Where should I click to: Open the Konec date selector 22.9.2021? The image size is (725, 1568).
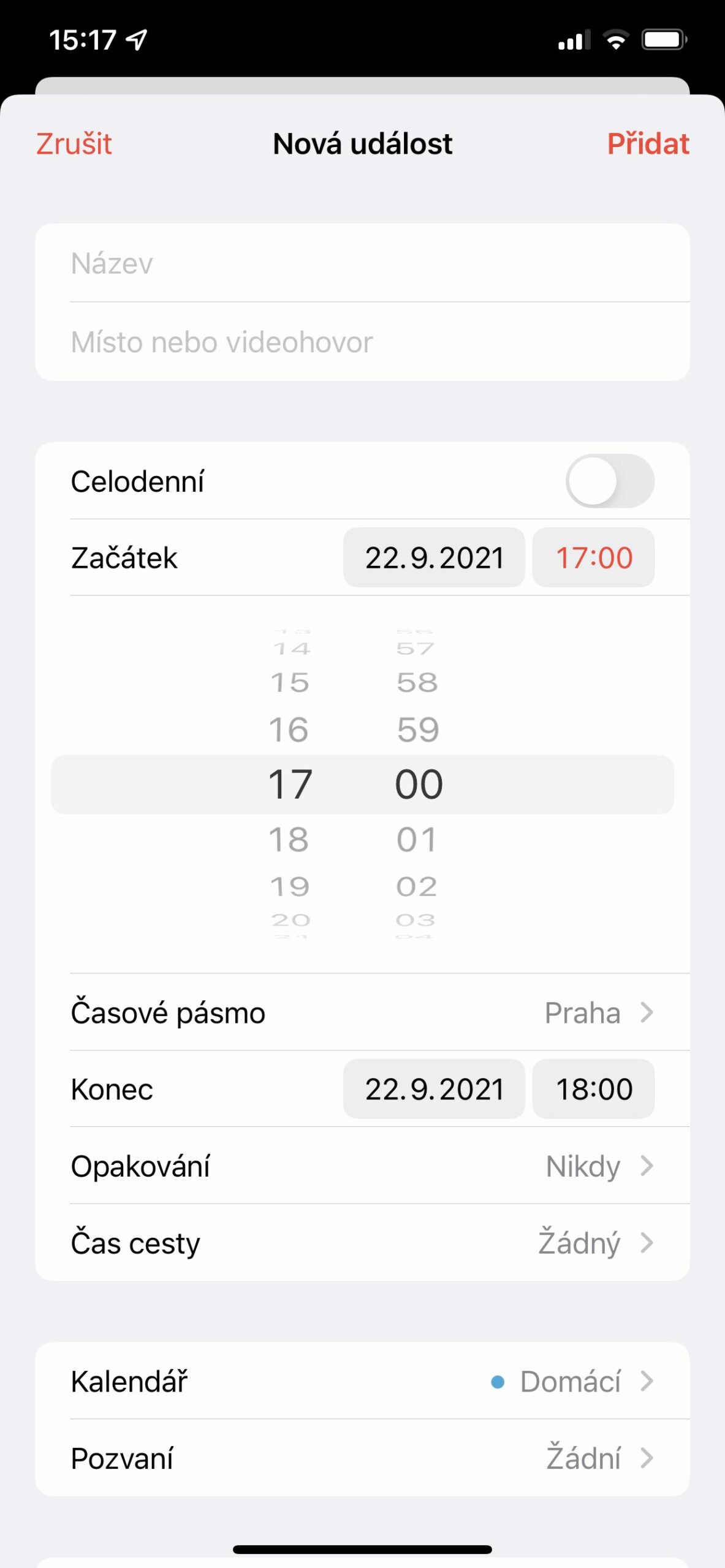click(x=434, y=1088)
